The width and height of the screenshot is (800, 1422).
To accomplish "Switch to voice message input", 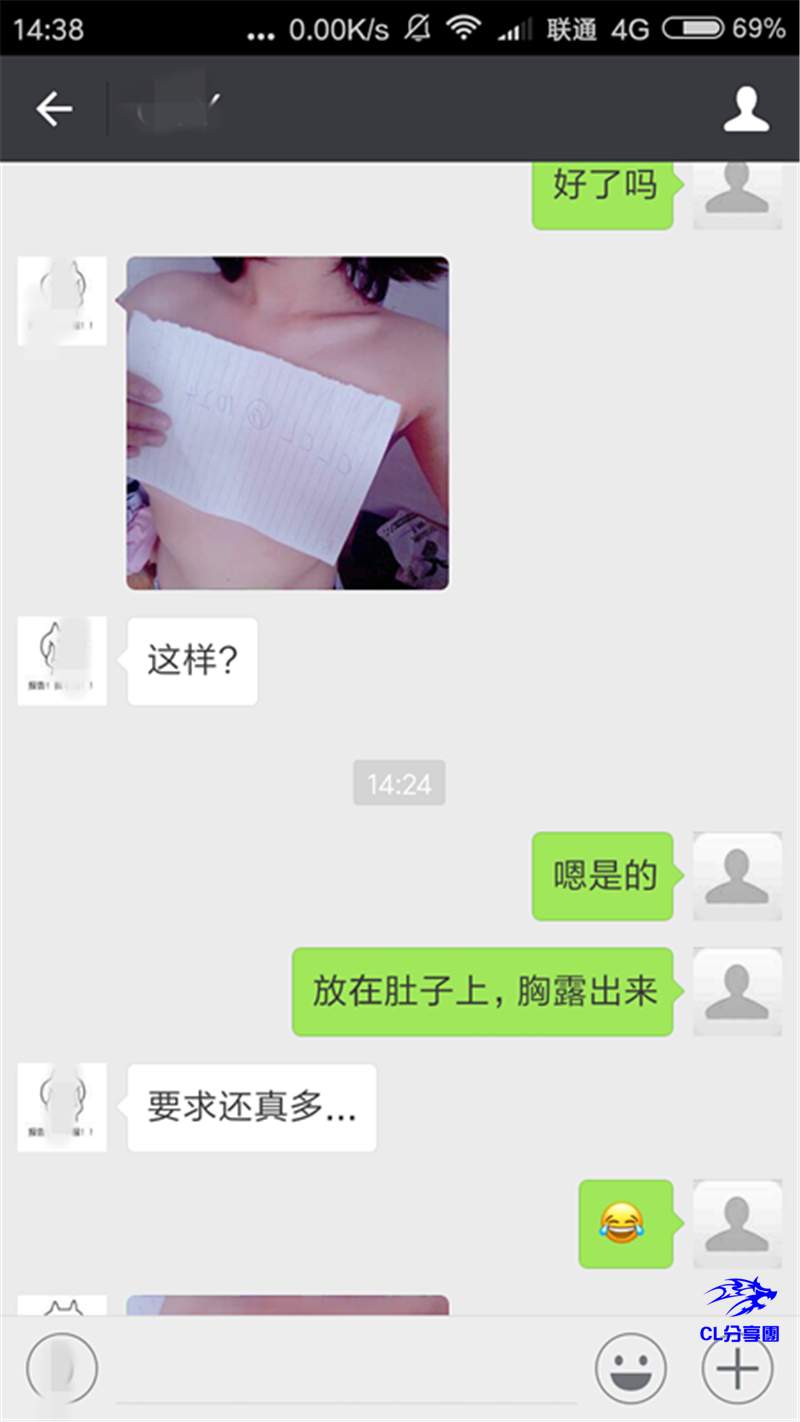I will coord(62,1367).
